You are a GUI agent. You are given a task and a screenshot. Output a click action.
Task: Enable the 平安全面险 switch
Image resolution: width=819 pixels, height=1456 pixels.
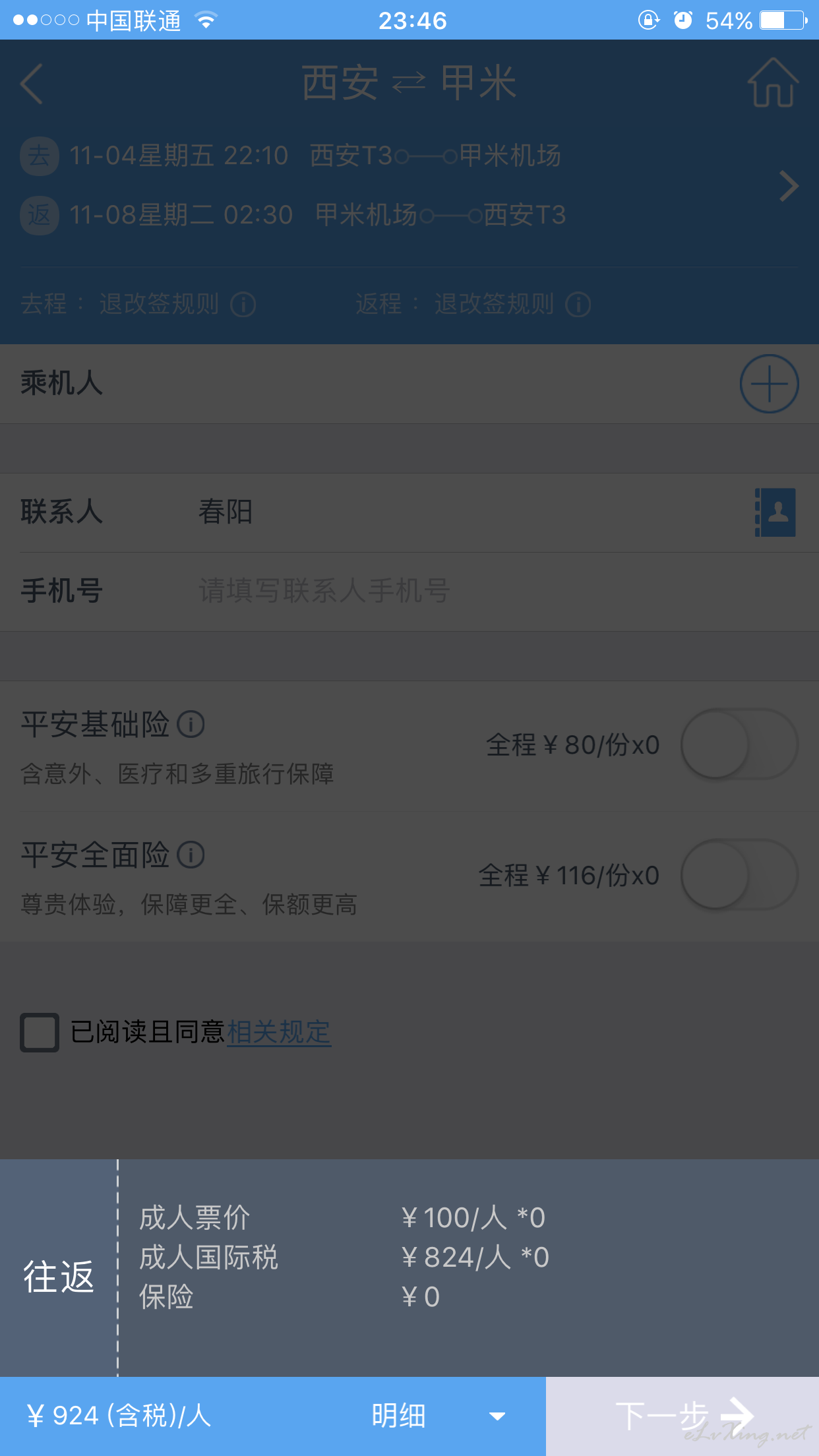[x=739, y=875]
